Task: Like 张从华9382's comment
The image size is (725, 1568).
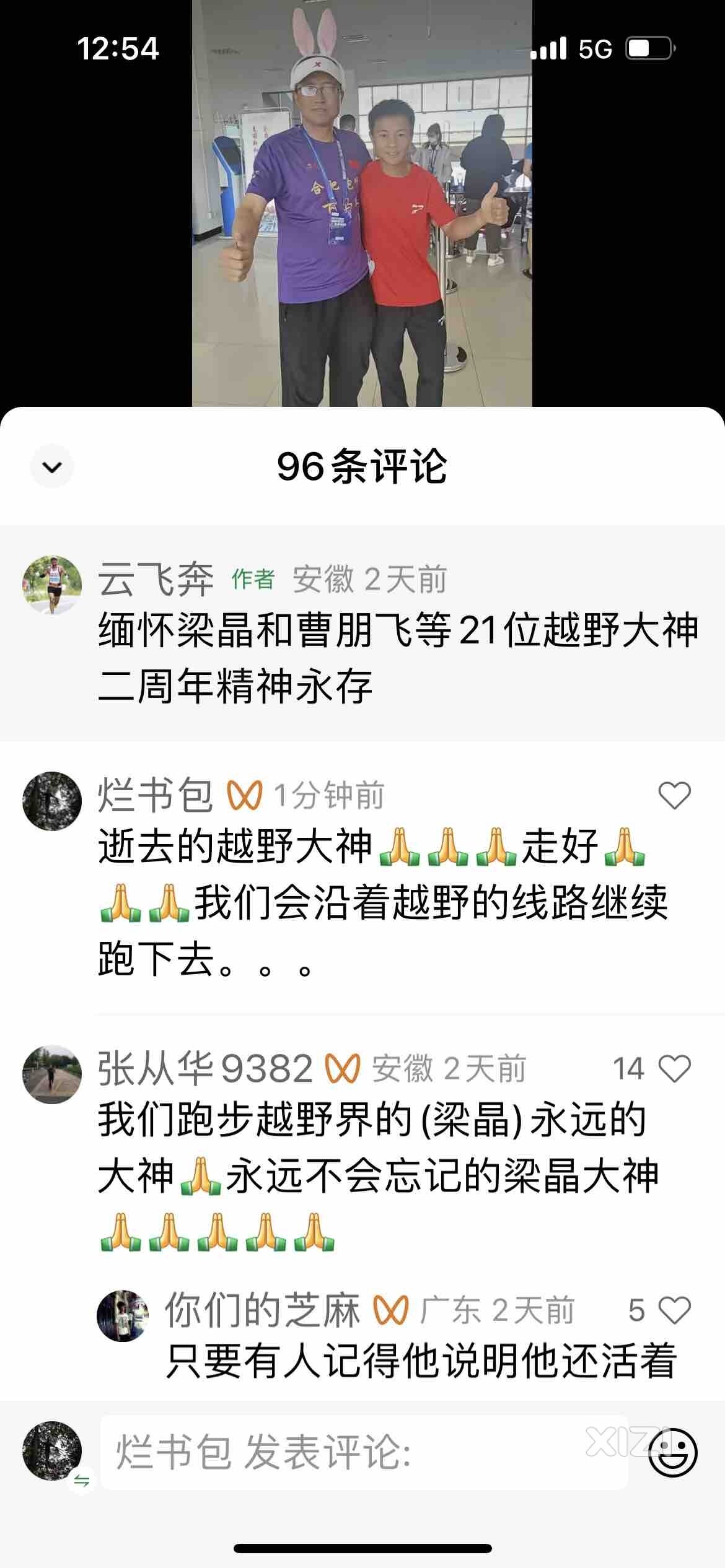Action: [674, 1069]
